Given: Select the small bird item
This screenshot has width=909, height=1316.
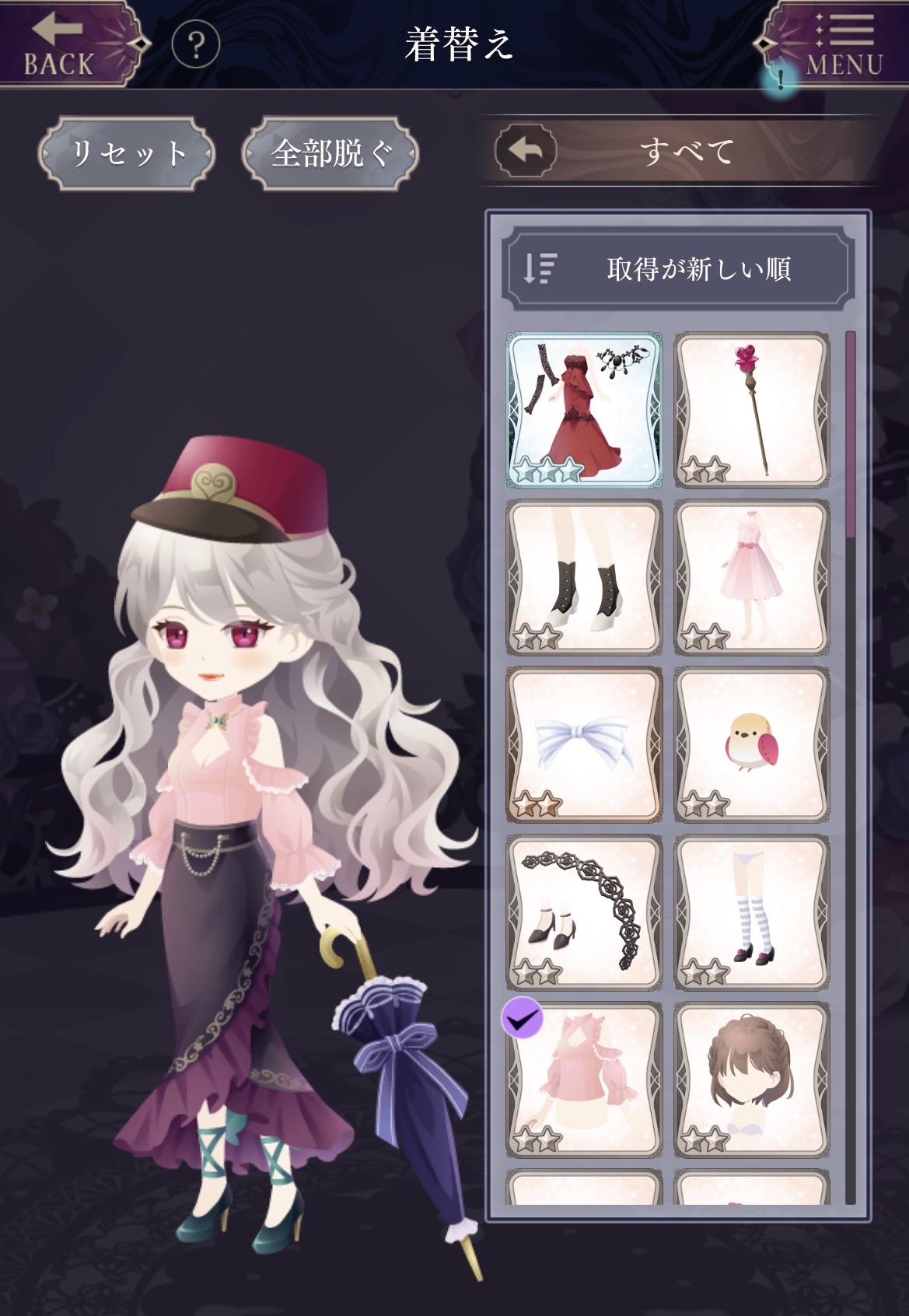Looking at the screenshot, I should click(x=751, y=744).
